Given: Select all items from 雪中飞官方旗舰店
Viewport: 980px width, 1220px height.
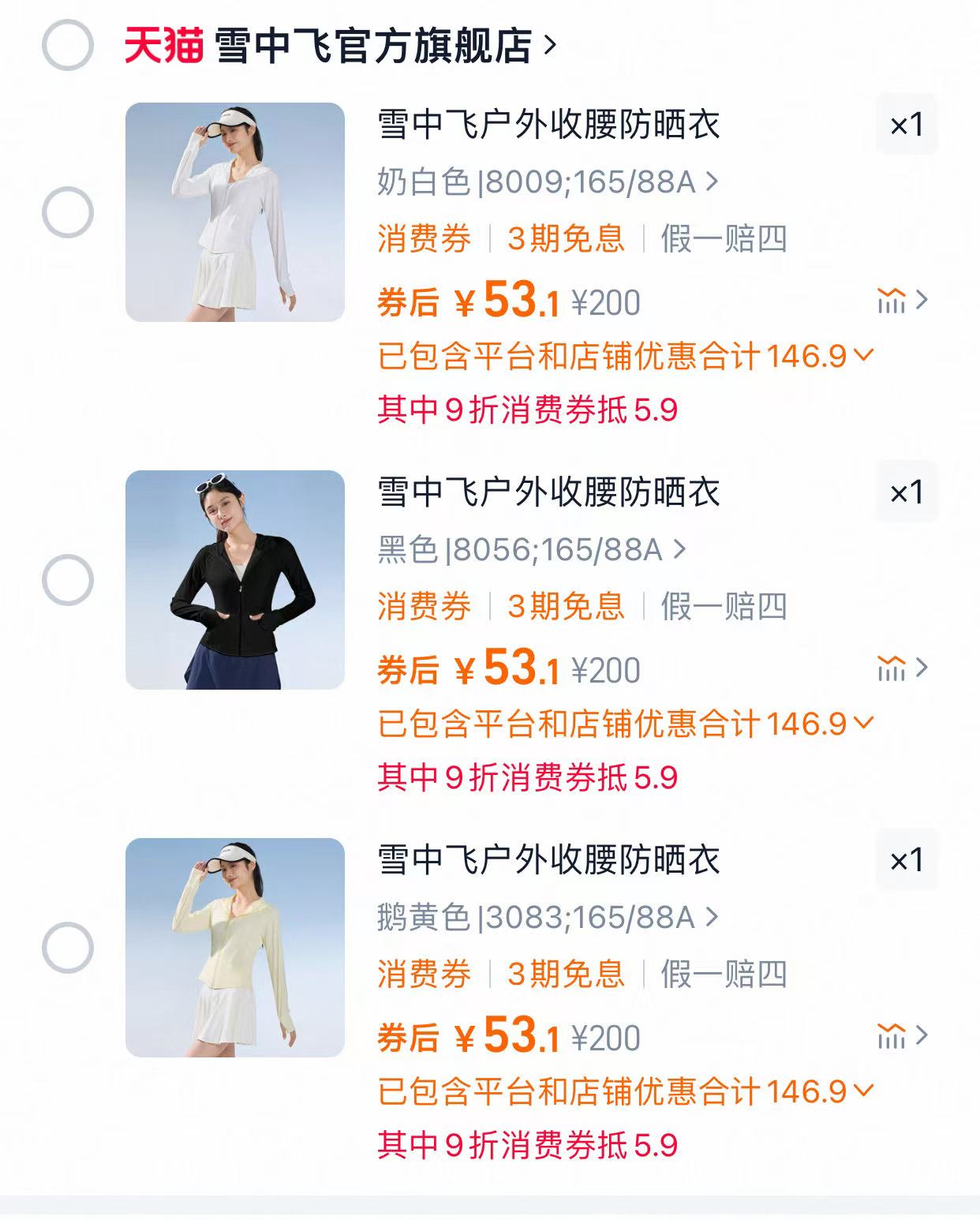Looking at the screenshot, I should click(x=68, y=45).
